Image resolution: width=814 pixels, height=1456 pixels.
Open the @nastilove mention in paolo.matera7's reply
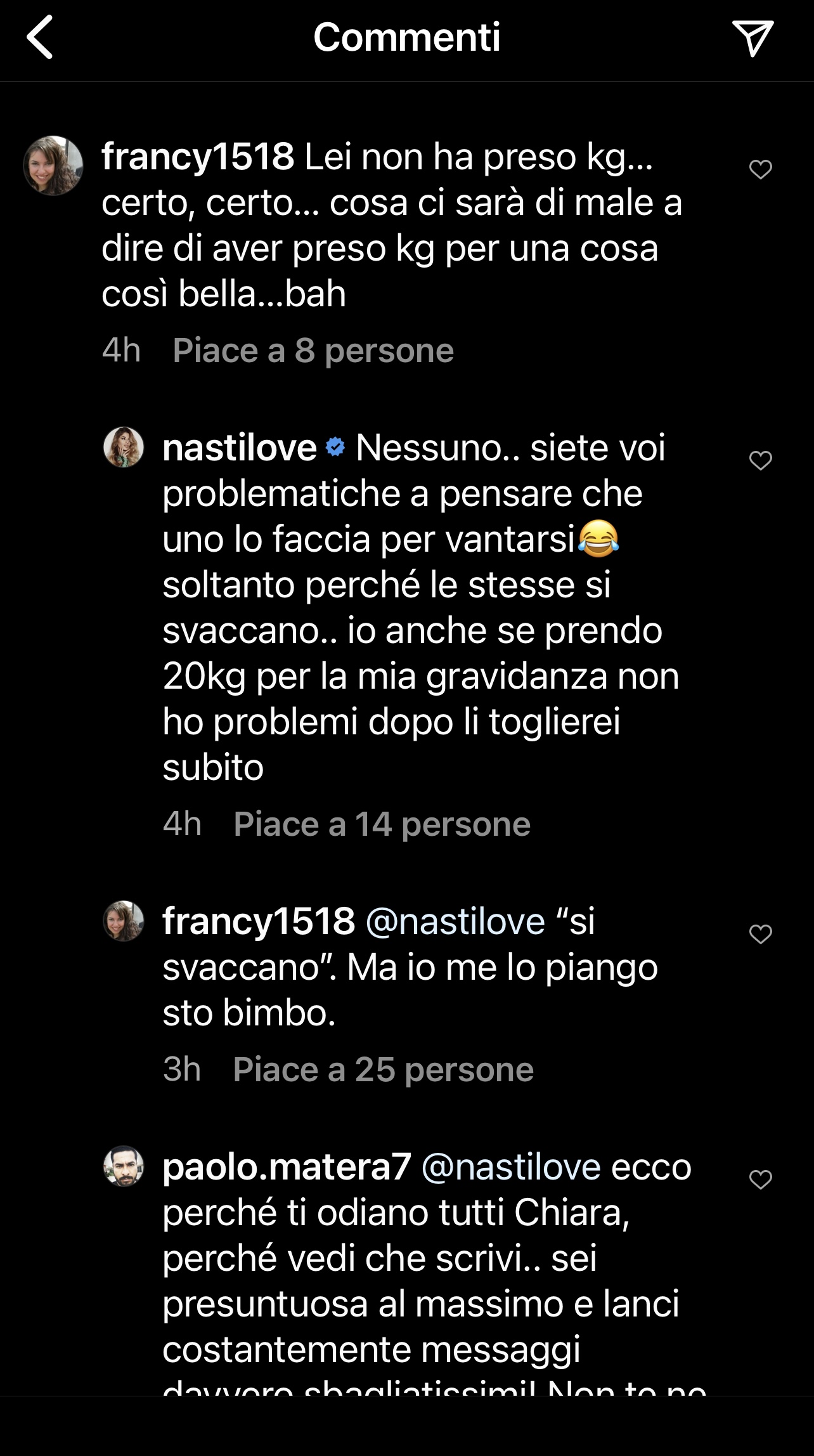tap(511, 1167)
